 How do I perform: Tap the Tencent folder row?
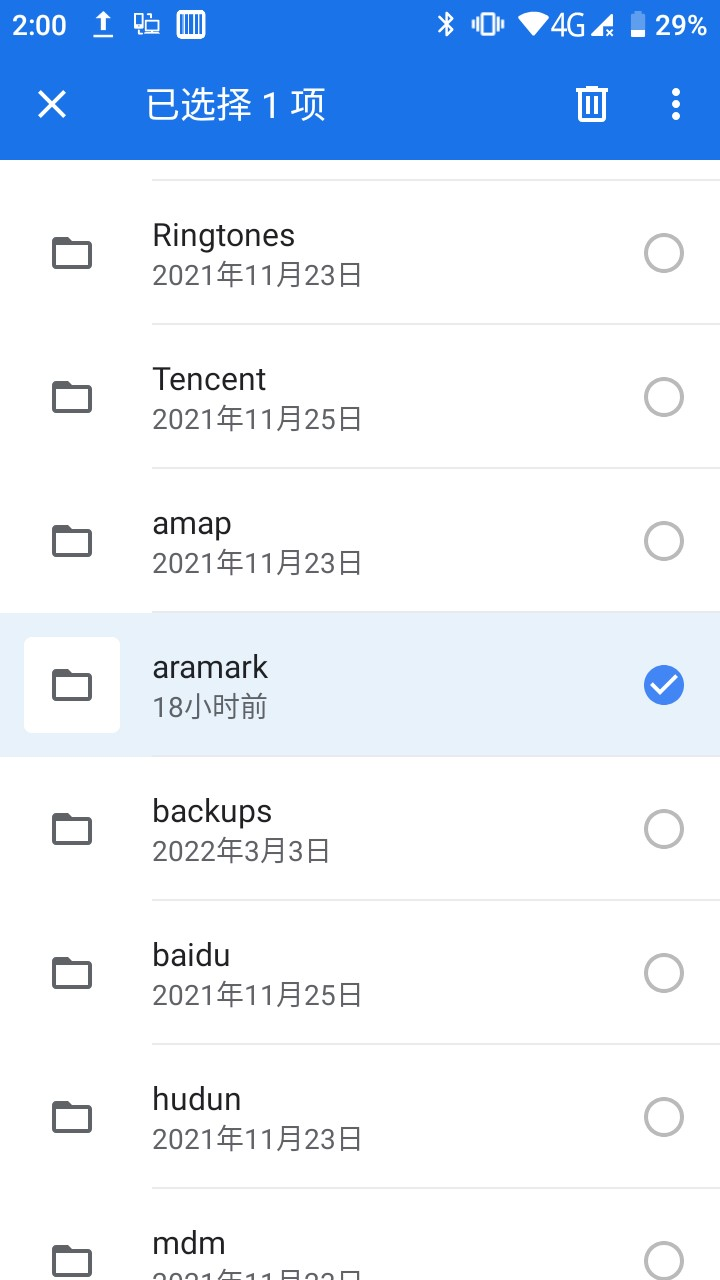coord(300,398)
